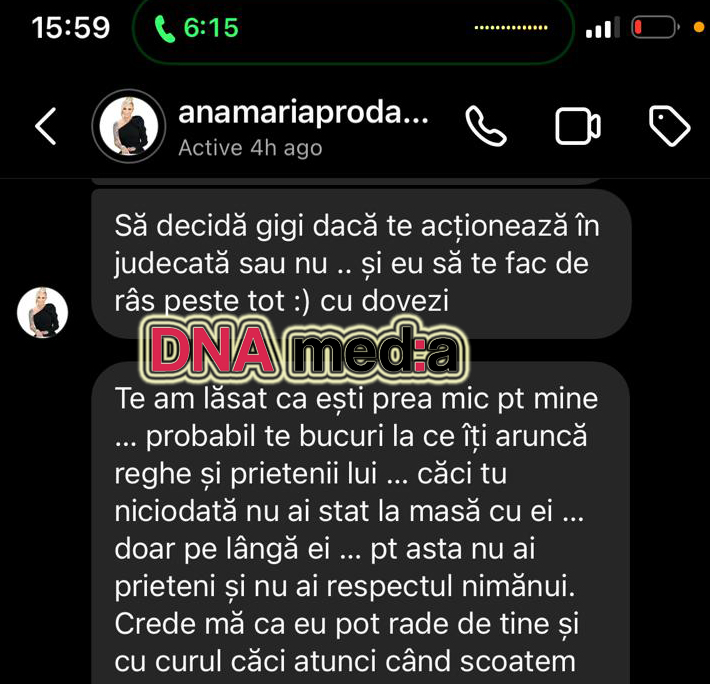
Task: Start a video call with anamariaproda
Action: click(x=577, y=127)
